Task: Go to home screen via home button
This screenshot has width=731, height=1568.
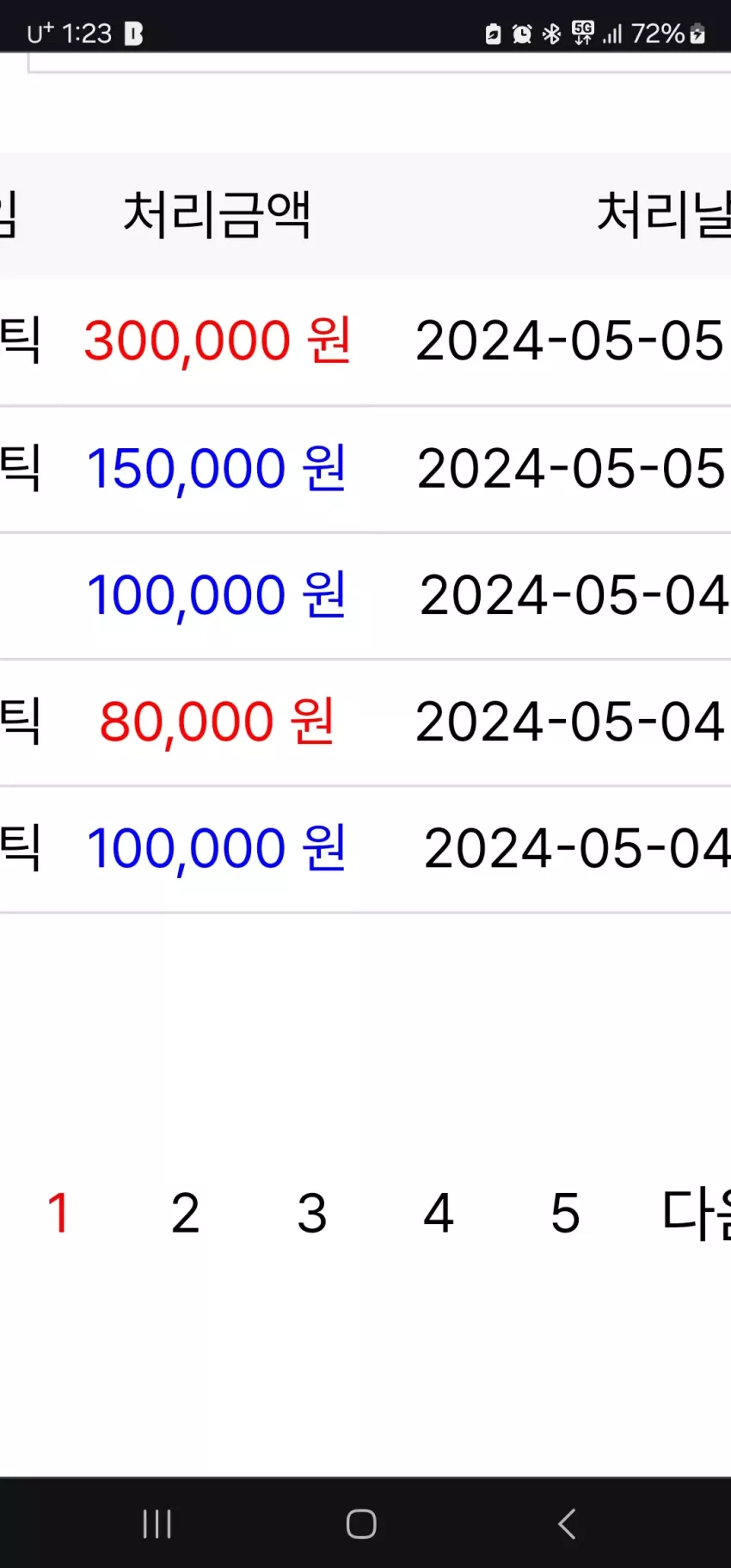Action: coord(361,1523)
